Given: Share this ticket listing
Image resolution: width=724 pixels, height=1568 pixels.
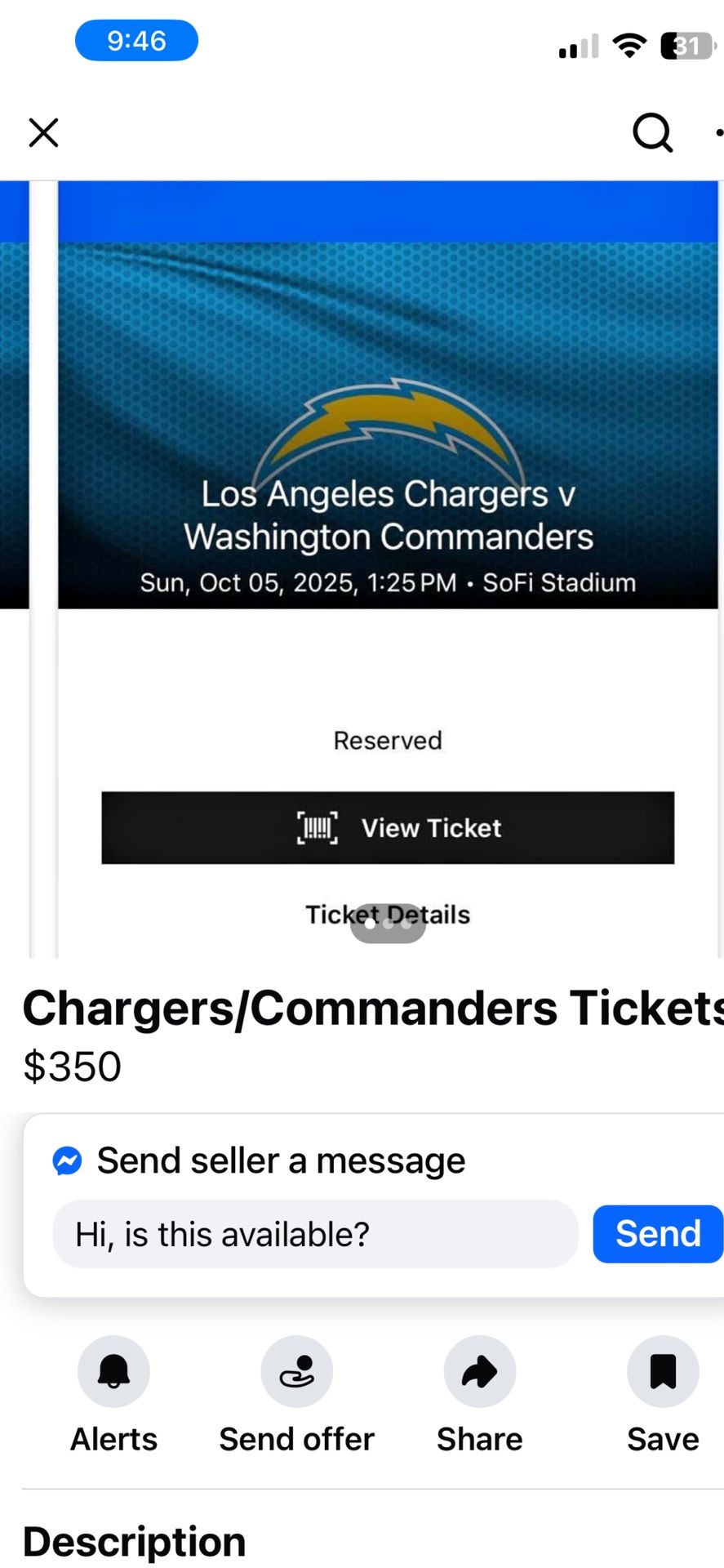Looking at the screenshot, I should tap(479, 1372).
